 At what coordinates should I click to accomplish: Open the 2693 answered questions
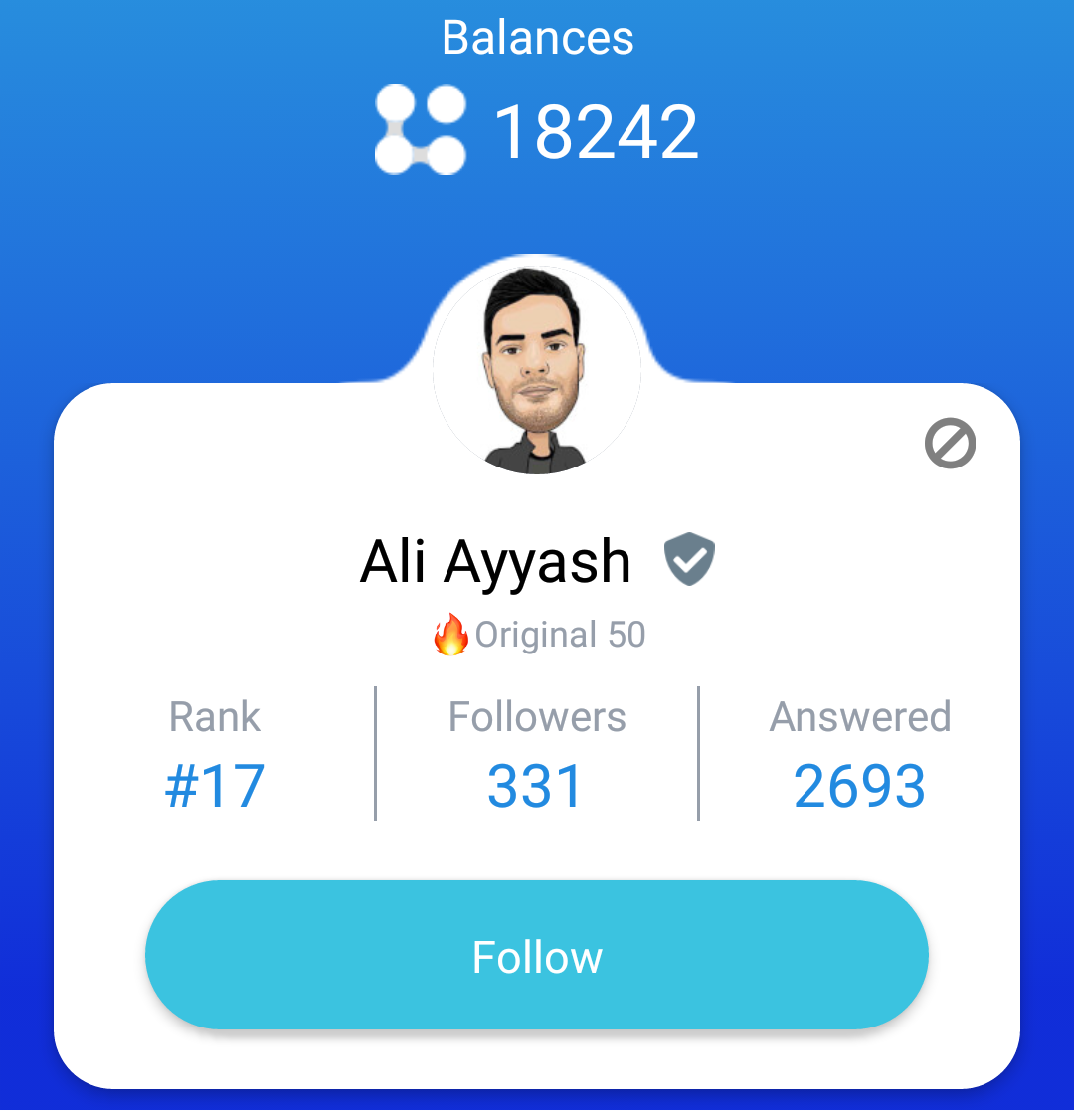pos(859,786)
